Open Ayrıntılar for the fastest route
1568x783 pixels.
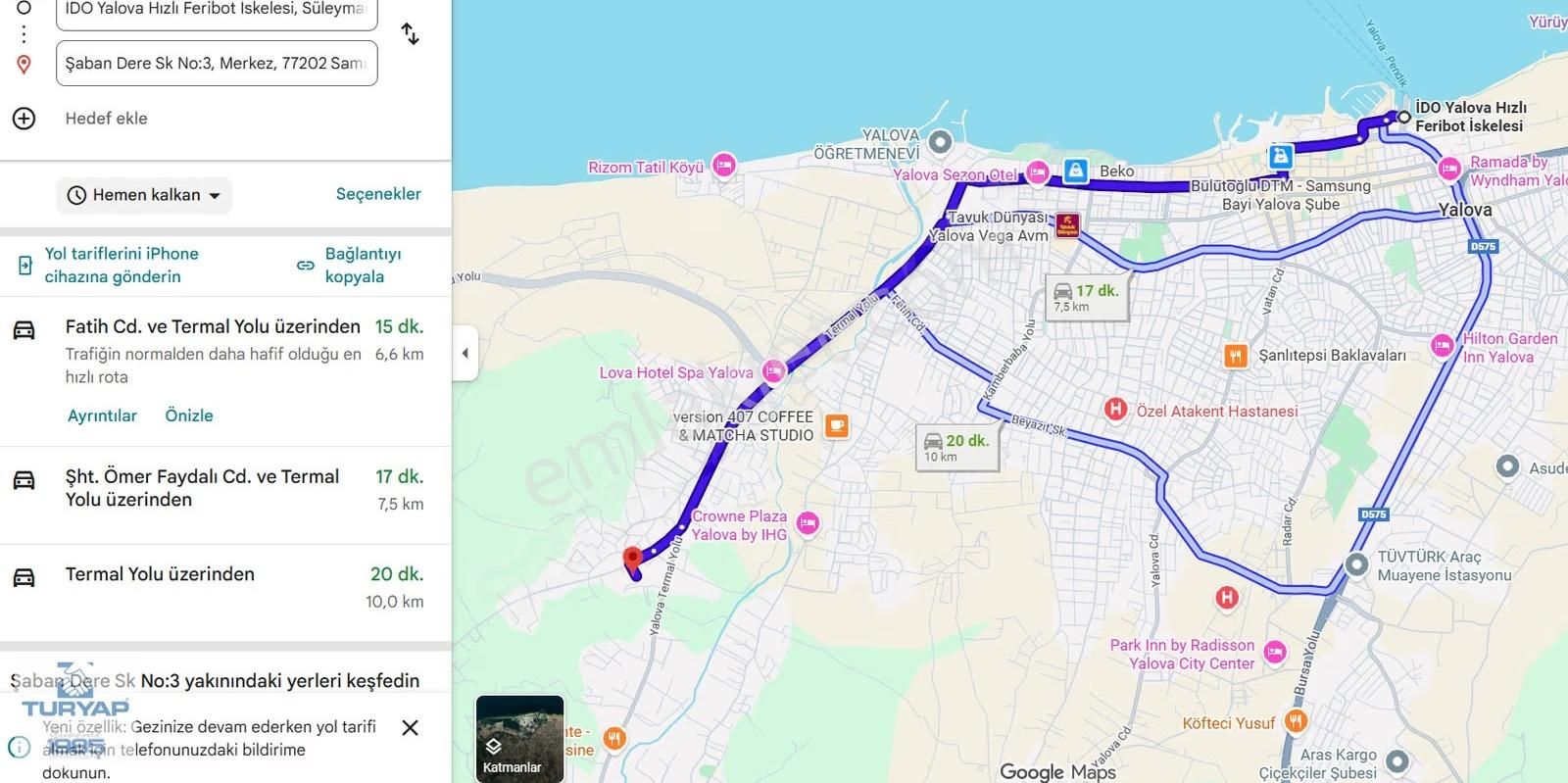point(102,416)
